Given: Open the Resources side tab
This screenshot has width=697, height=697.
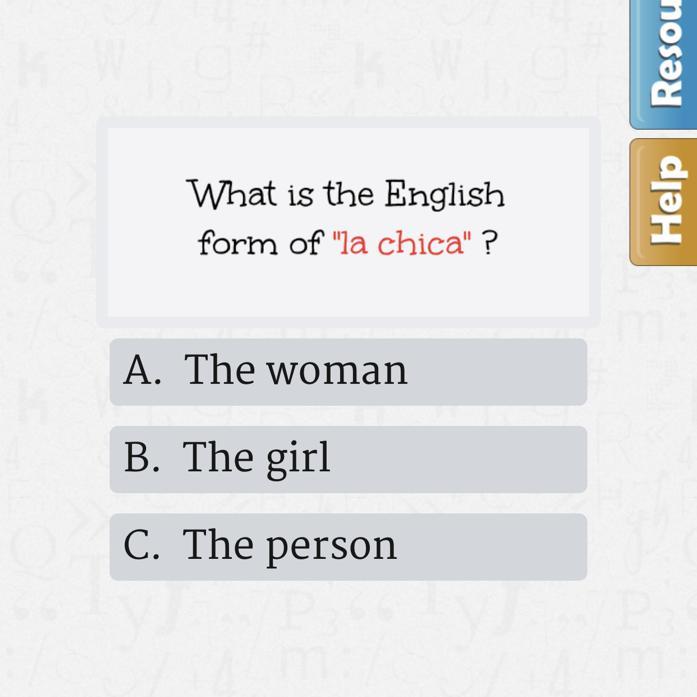Looking at the screenshot, I should [x=664, y=64].
